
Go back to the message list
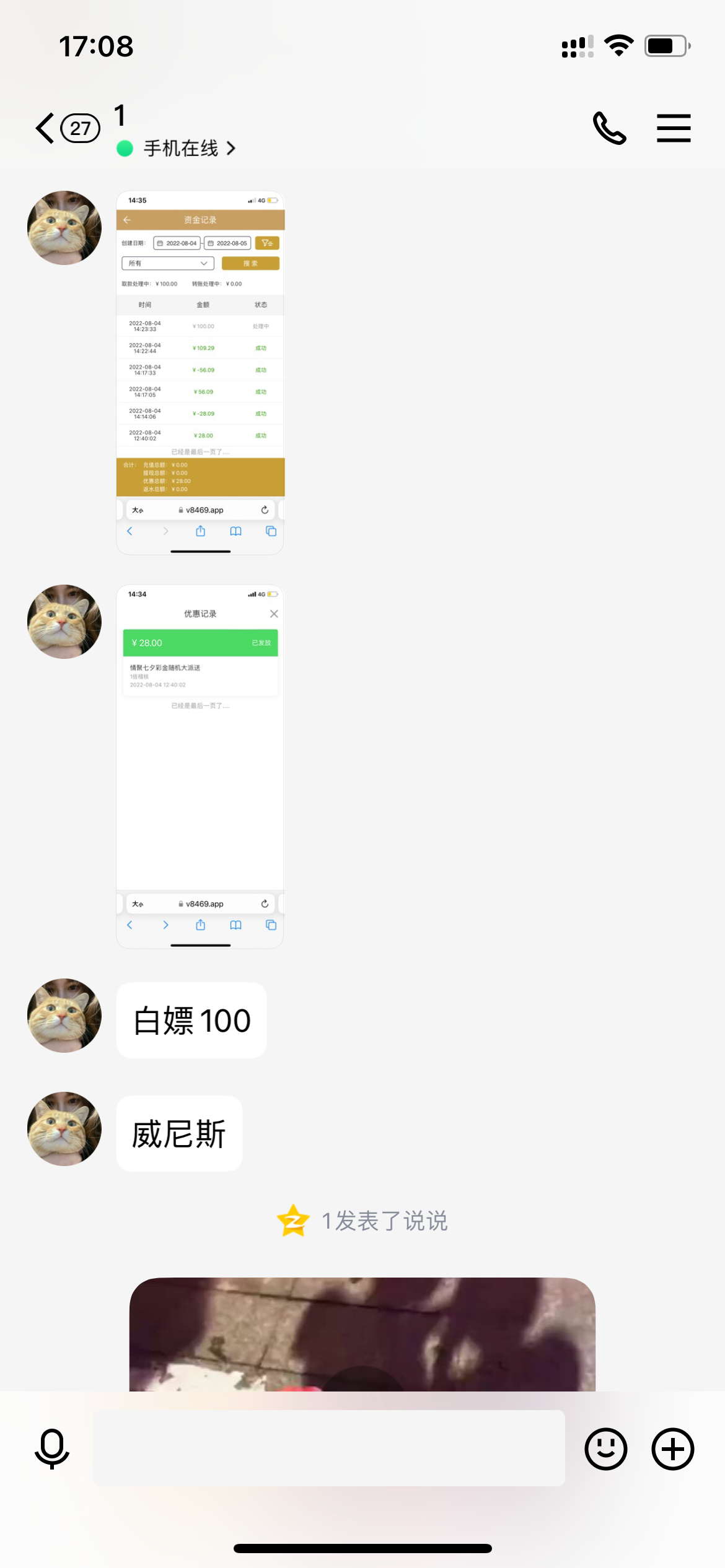click(45, 129)
